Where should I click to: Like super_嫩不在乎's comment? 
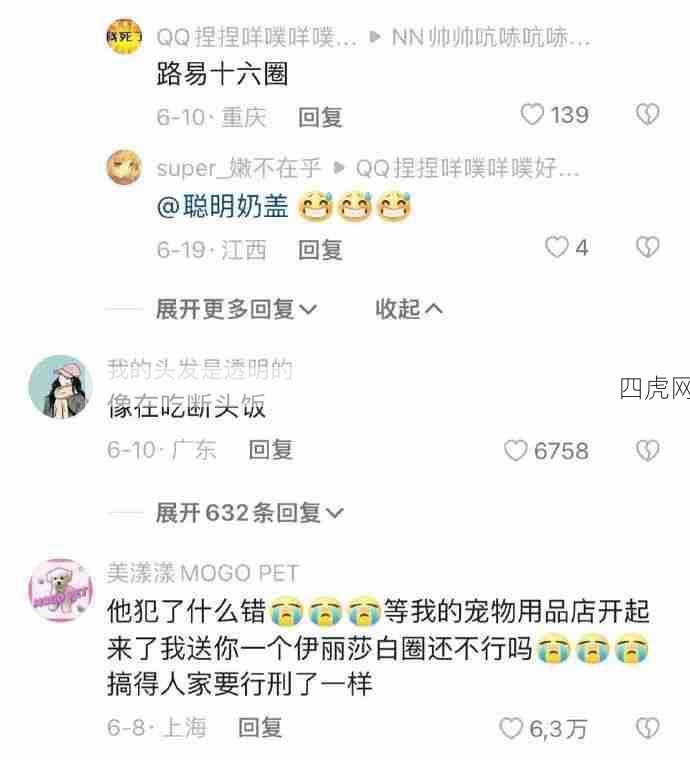[x=556, y=248]
